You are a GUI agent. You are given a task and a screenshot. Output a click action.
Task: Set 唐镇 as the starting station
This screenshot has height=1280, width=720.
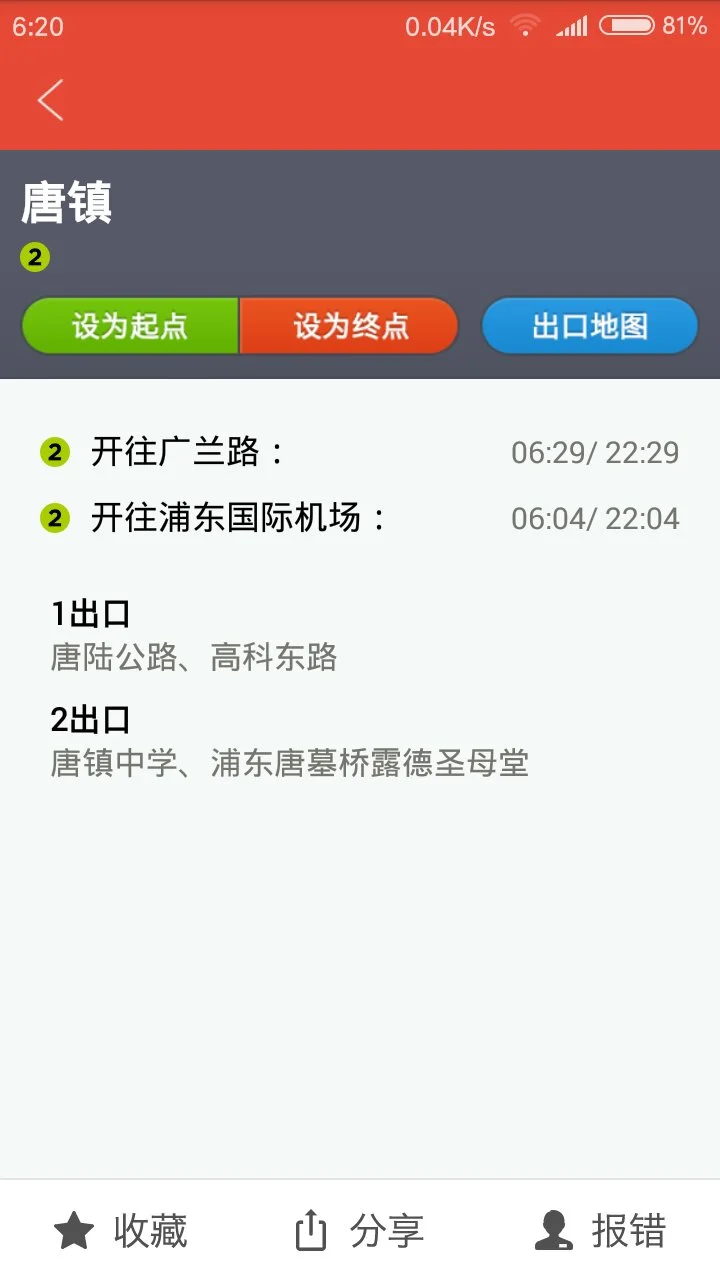pos(129,326)
